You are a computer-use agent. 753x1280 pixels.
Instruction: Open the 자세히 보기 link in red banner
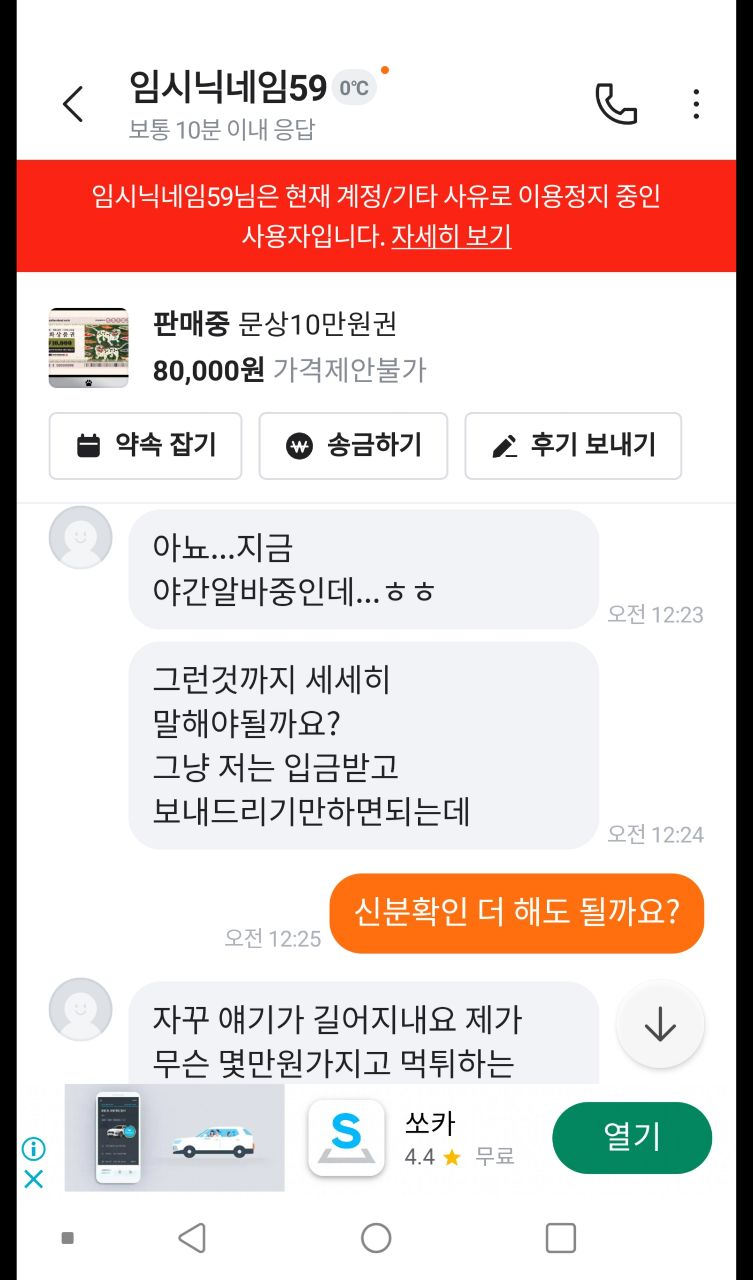(x=451, y=236)
